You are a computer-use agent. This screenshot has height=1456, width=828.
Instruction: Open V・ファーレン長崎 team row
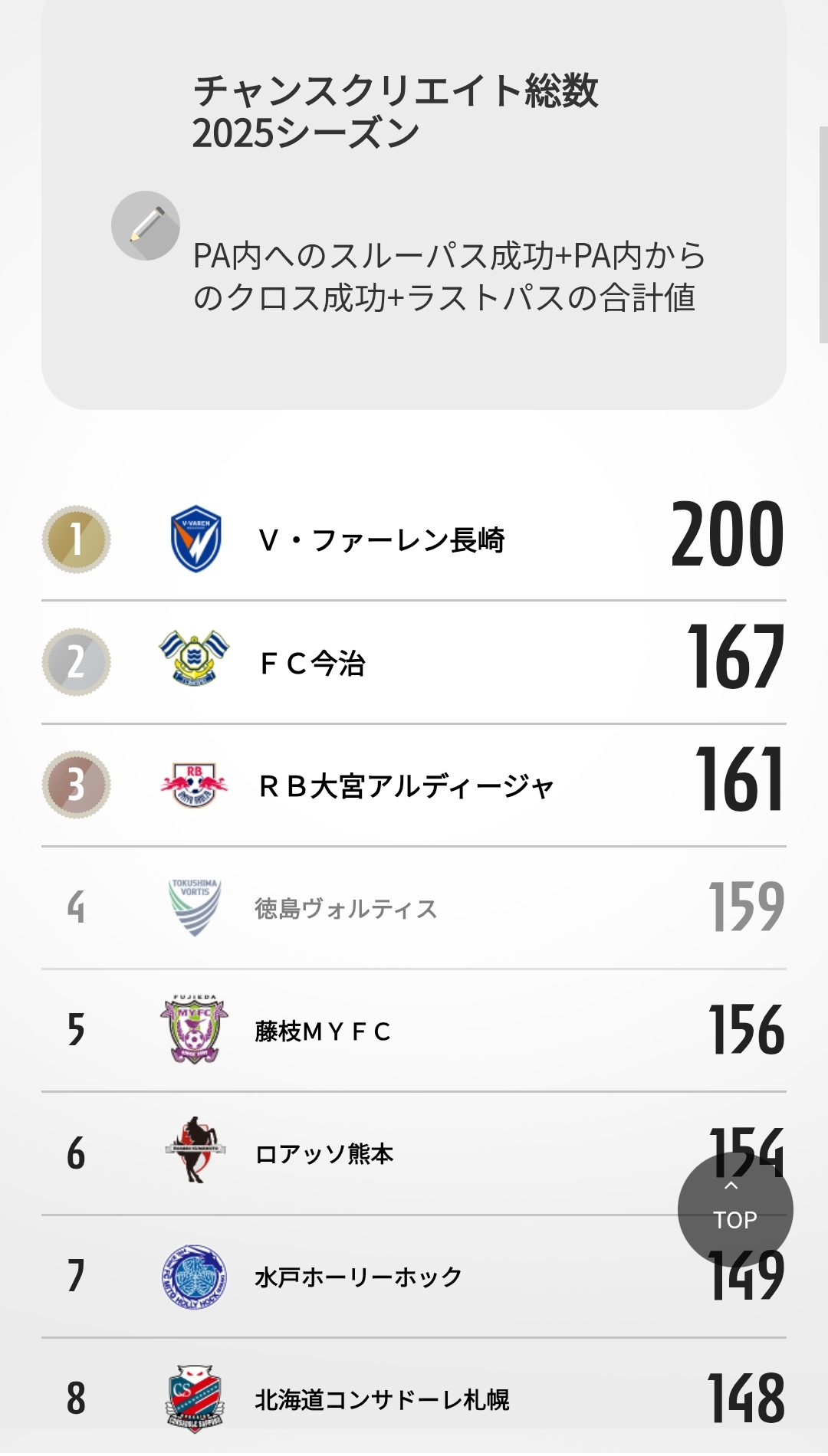tap(414, 539)
